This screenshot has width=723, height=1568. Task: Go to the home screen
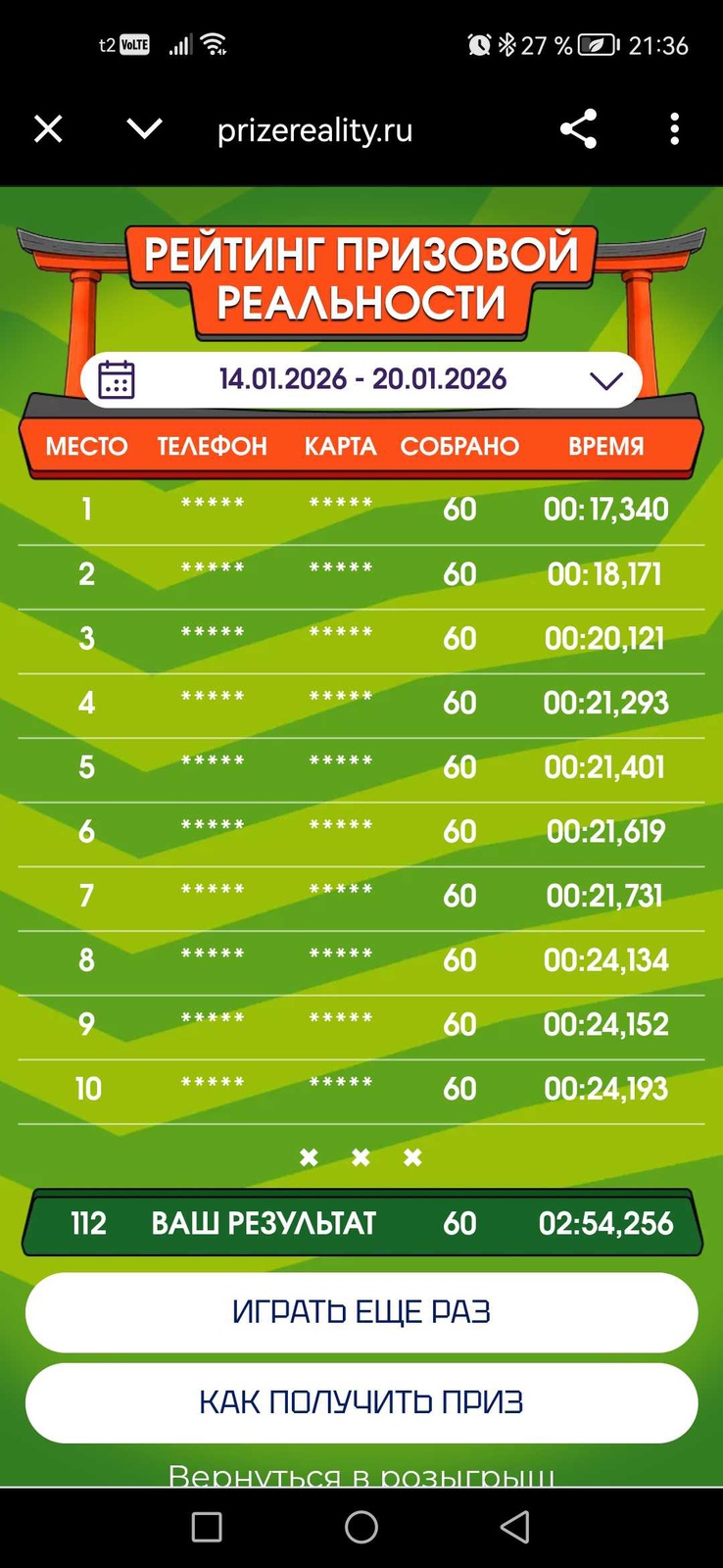tap(361, 1527)
